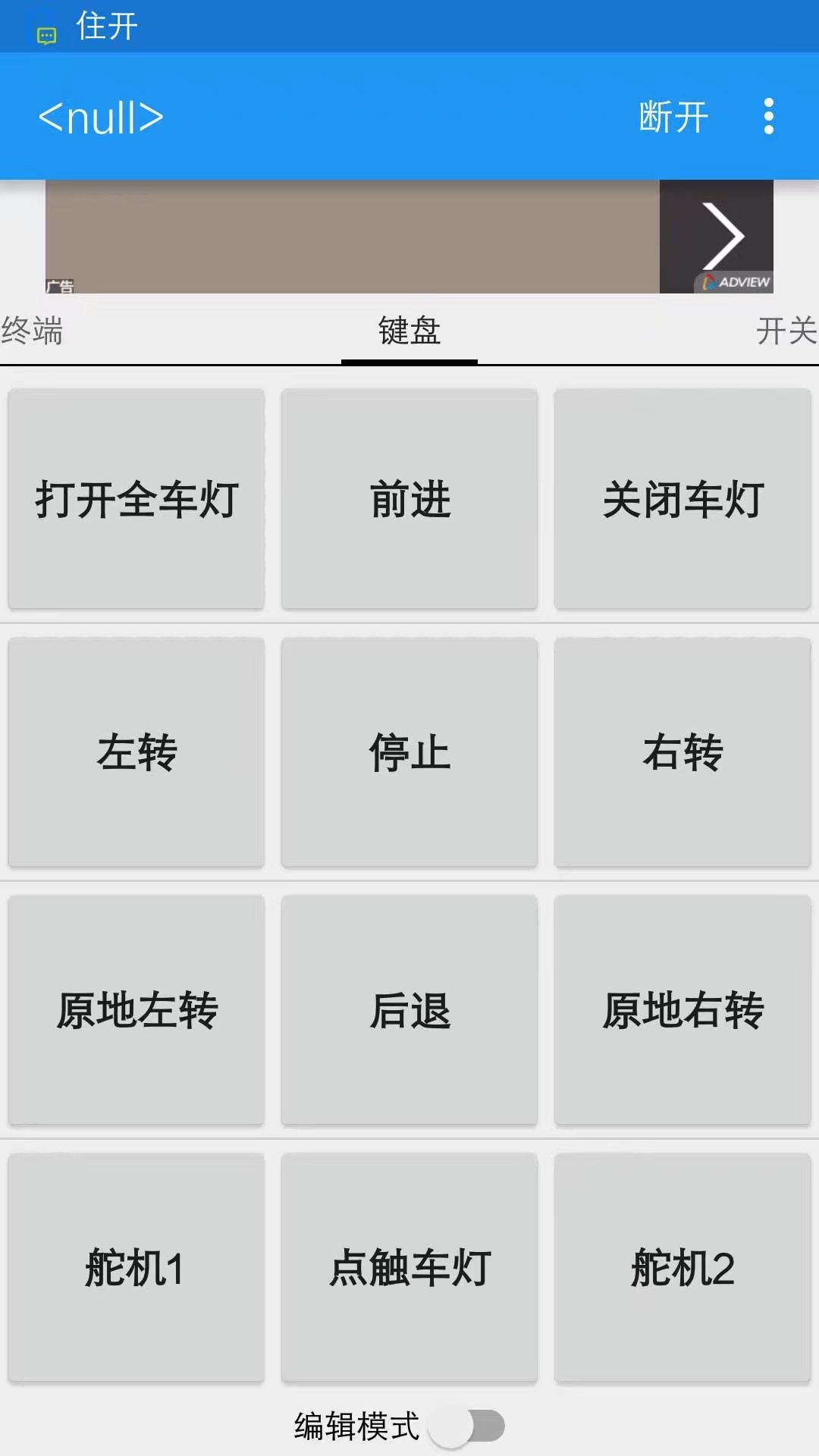Tap 断开 to disconnect

click(673, 117)
